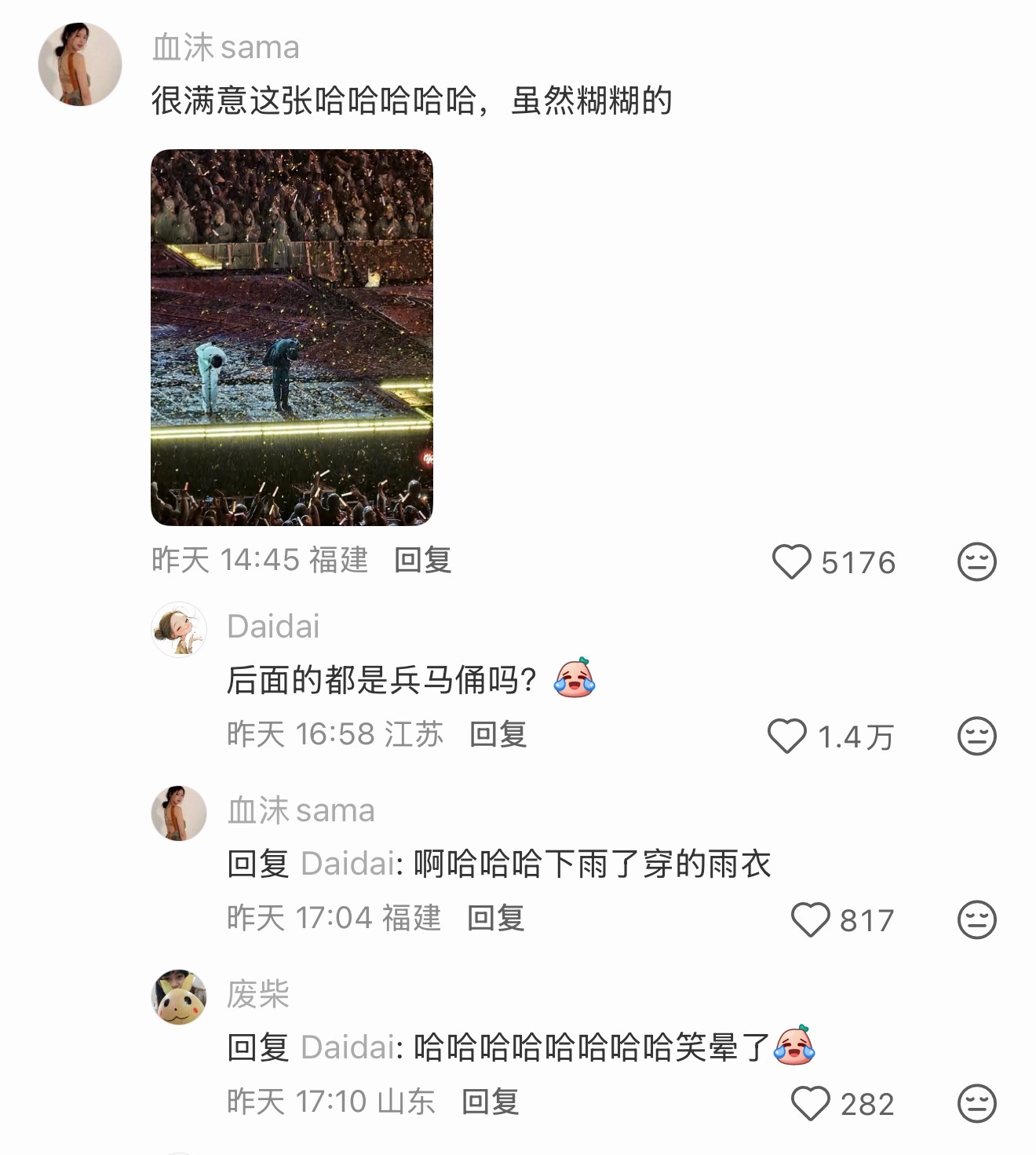Image resolution: width=1036 pixels, height=1155 pixels.
Task: Tap 回复 under 血沫sama's top comment
Action: [425, 561]
